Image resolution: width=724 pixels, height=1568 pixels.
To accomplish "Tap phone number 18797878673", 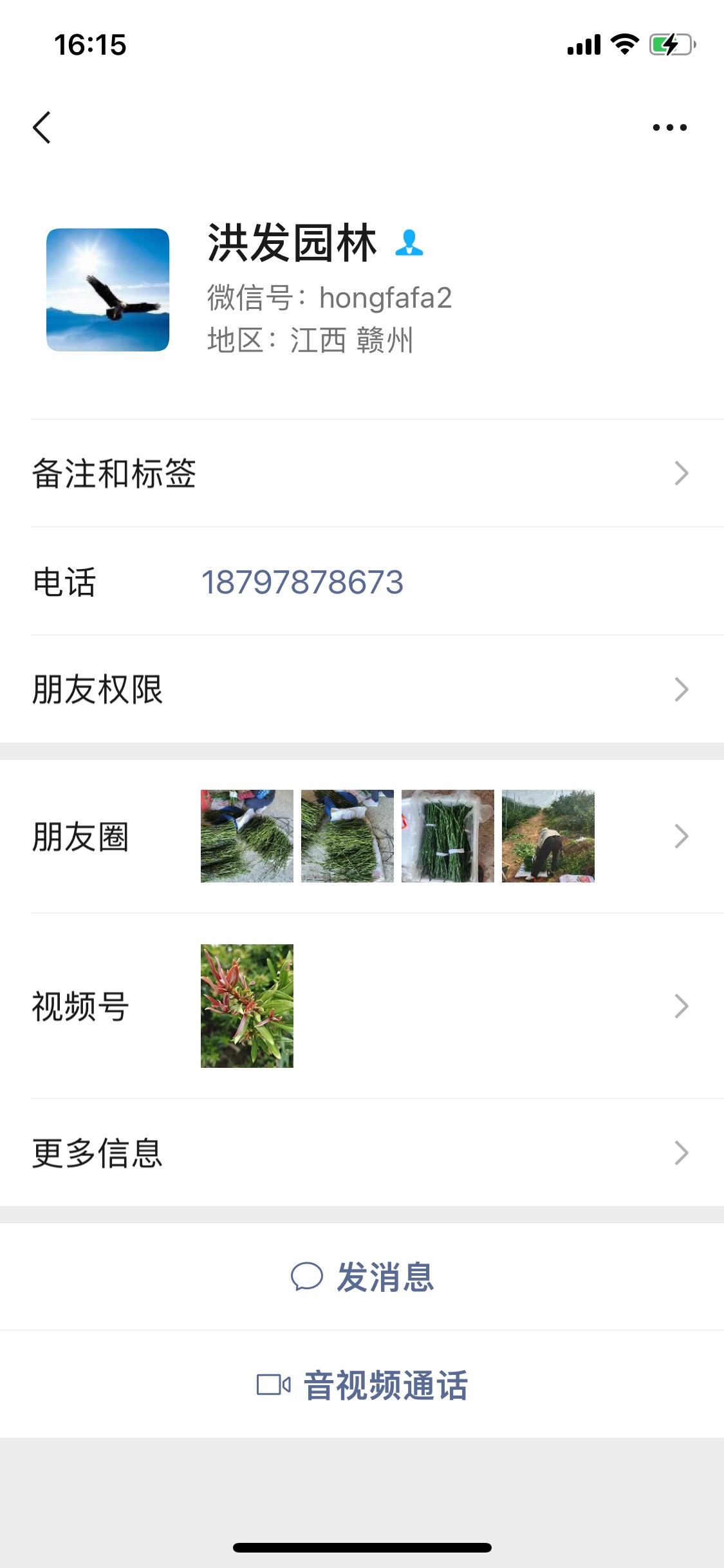I will point(302,582).
